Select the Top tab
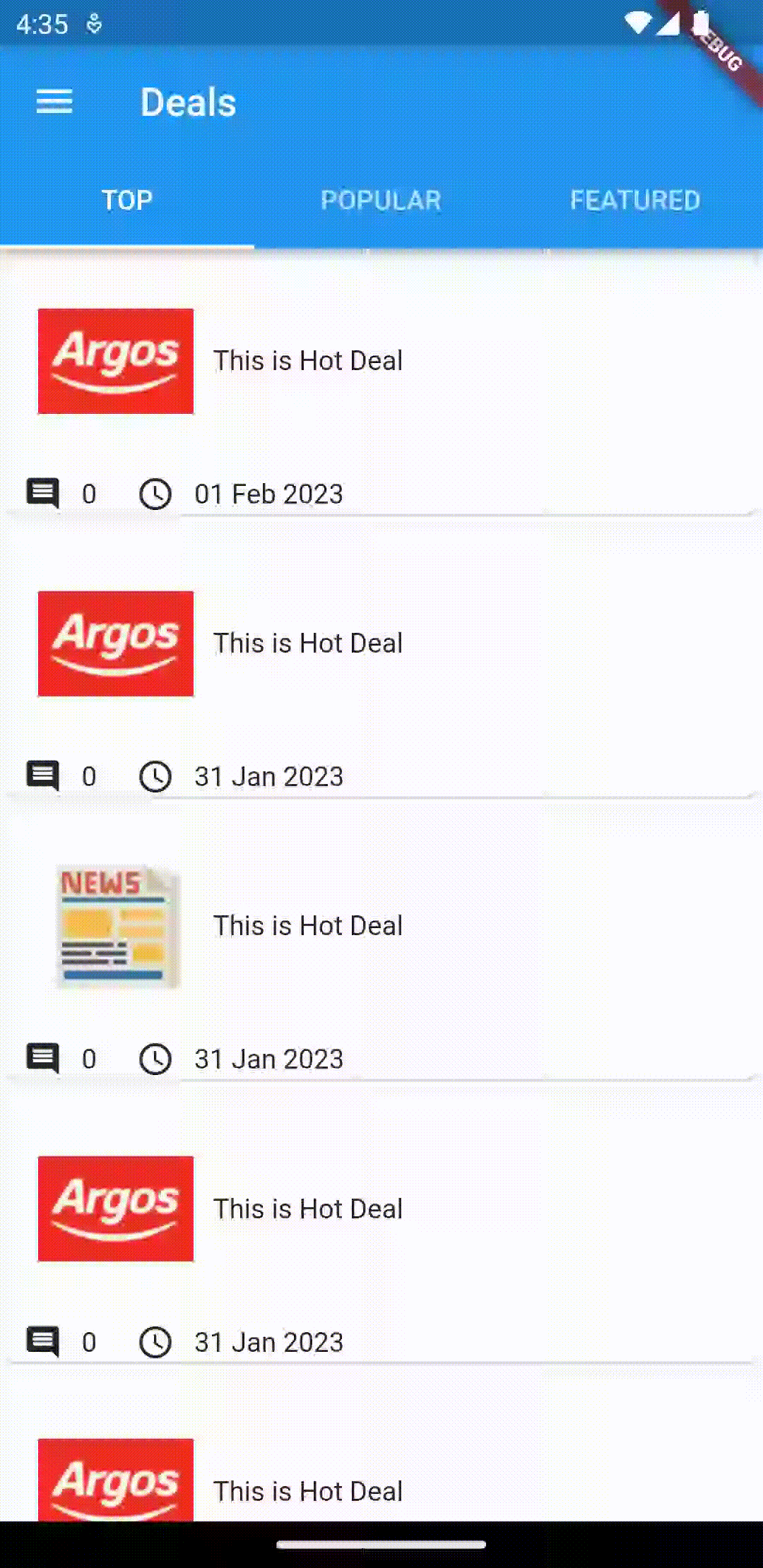 [127, 201]
